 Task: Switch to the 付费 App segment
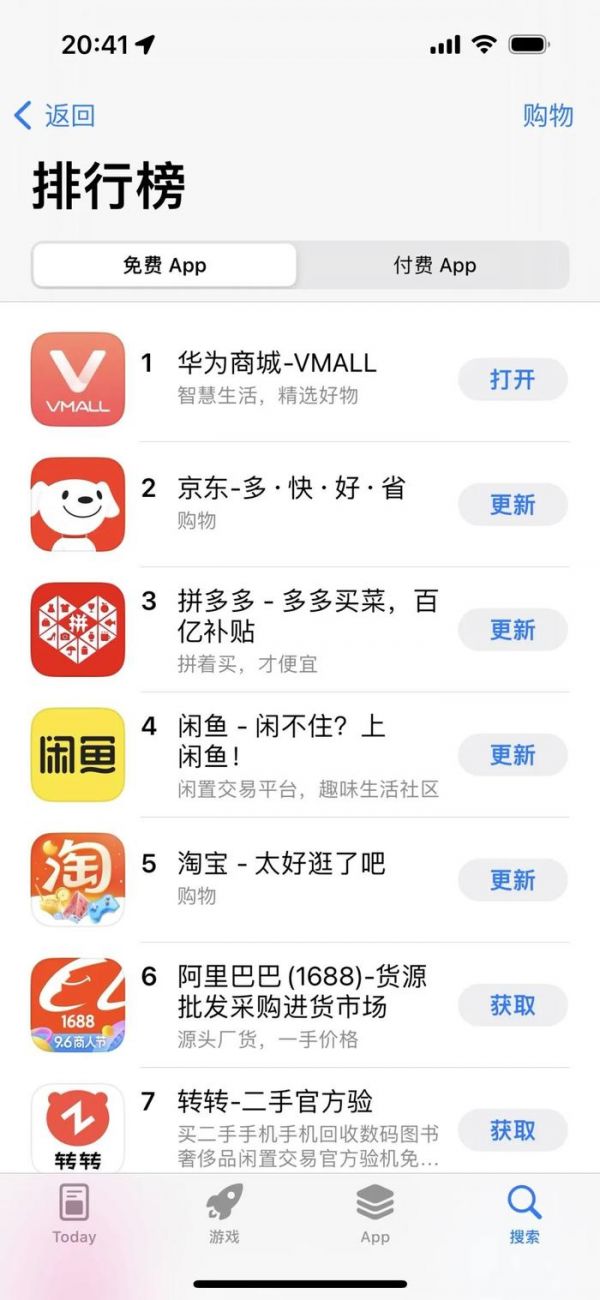tap(434, 266)
